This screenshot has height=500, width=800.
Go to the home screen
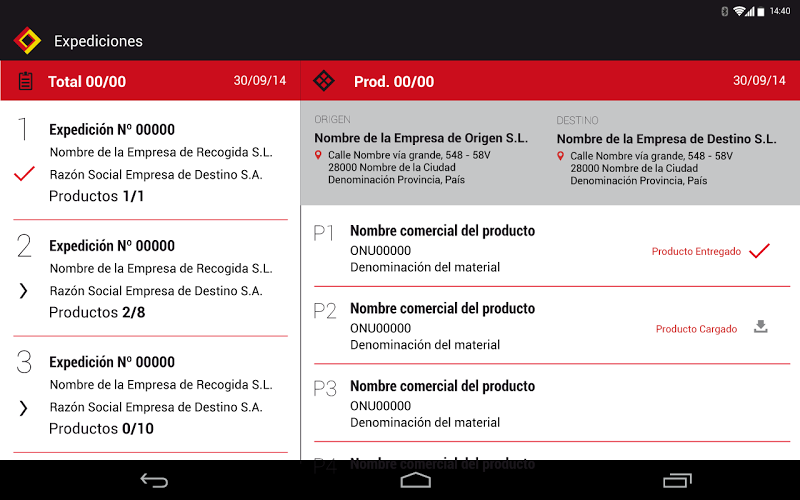coord(415,481)
